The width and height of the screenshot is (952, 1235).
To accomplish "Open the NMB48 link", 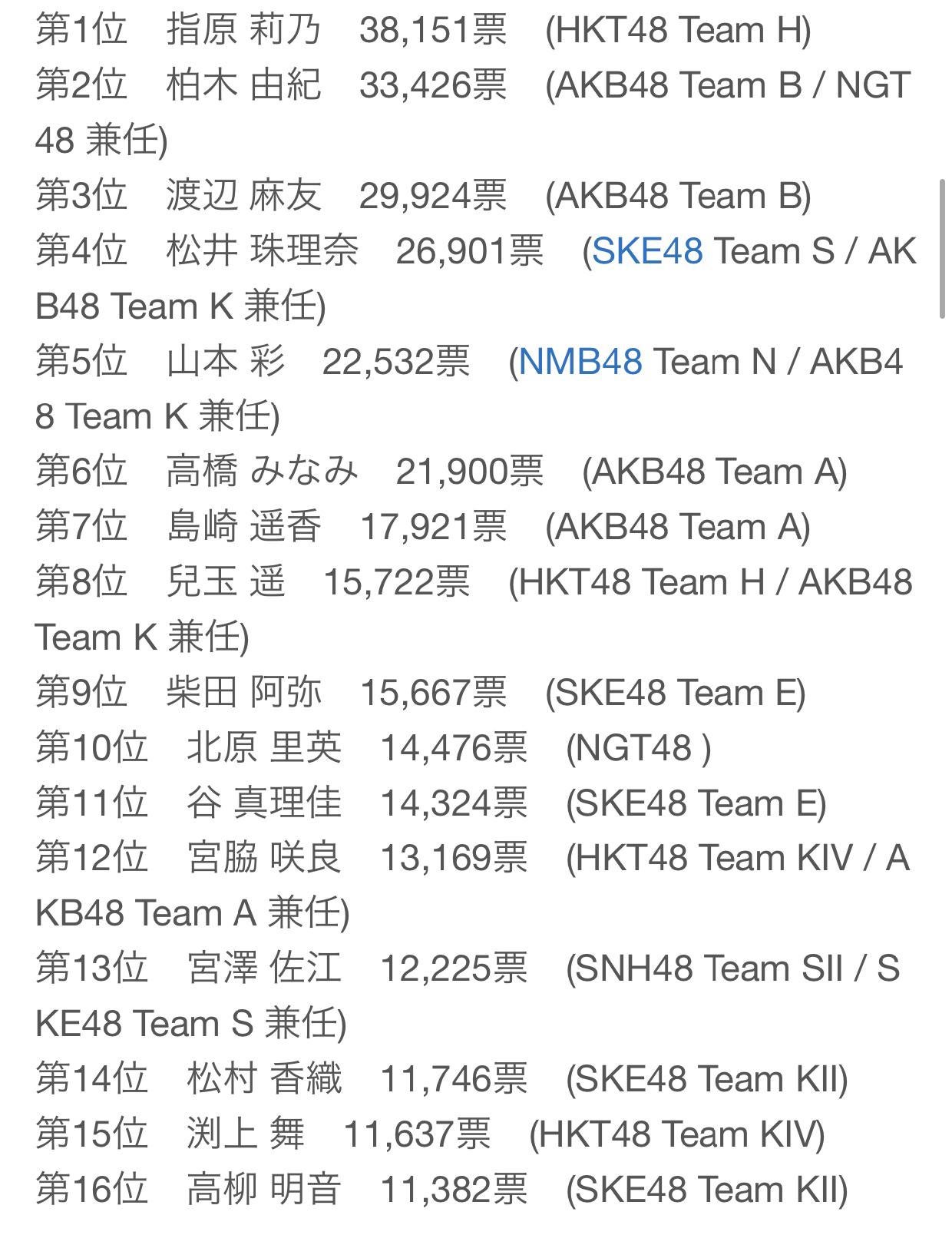I will (580, 362).
